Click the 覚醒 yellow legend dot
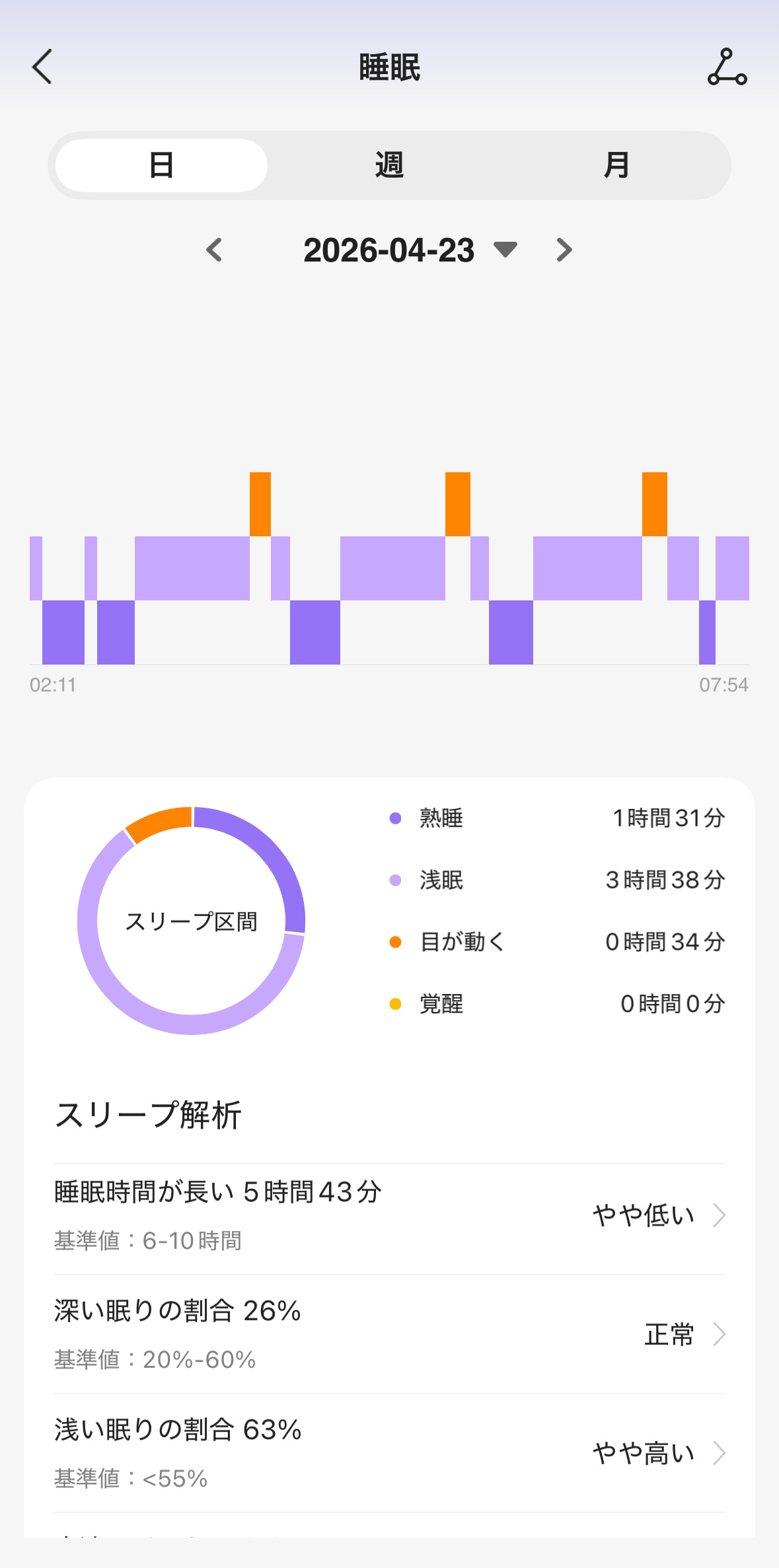This screenshot has width=779, height=1568. coord(394,1003)
